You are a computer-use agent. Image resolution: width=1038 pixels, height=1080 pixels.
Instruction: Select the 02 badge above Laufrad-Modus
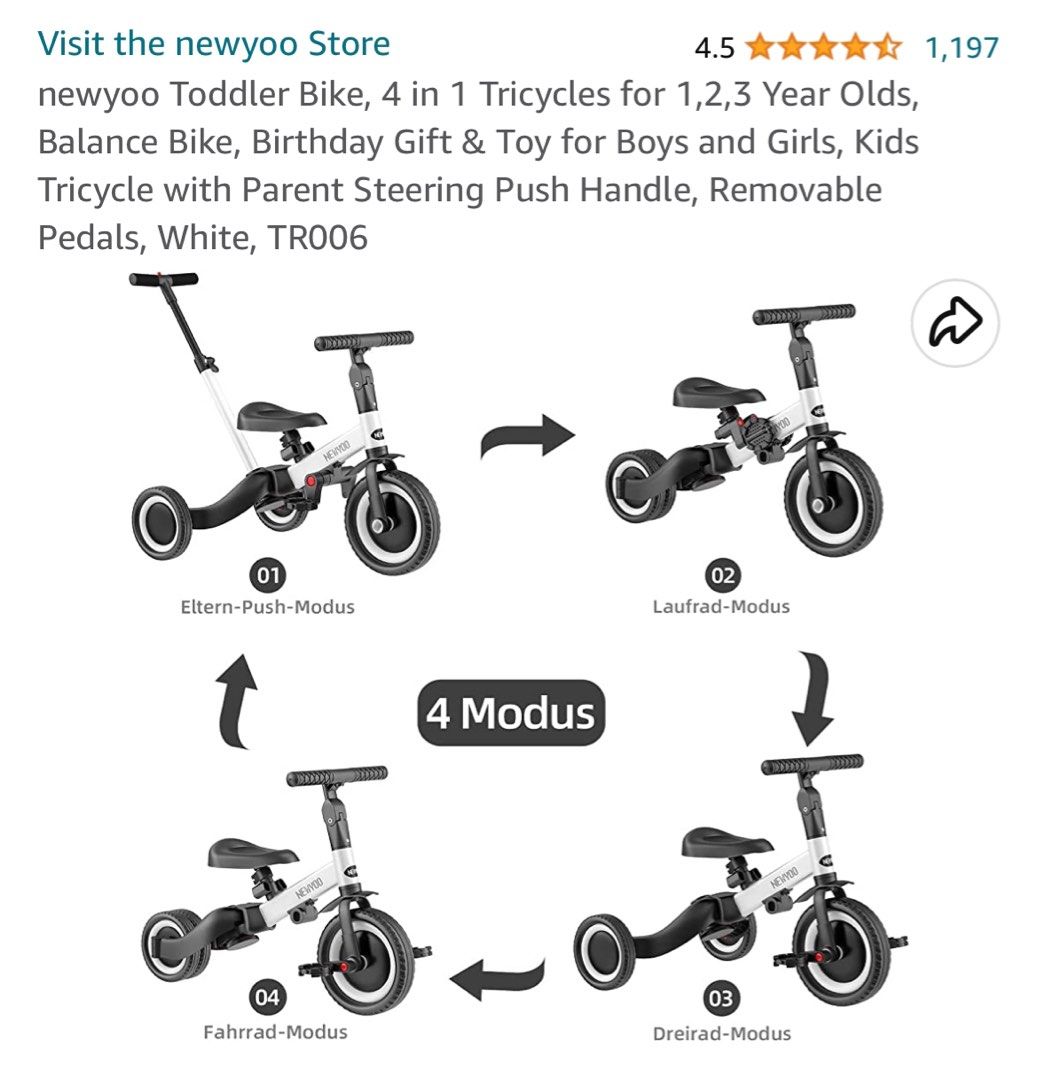tap(723, 575)
